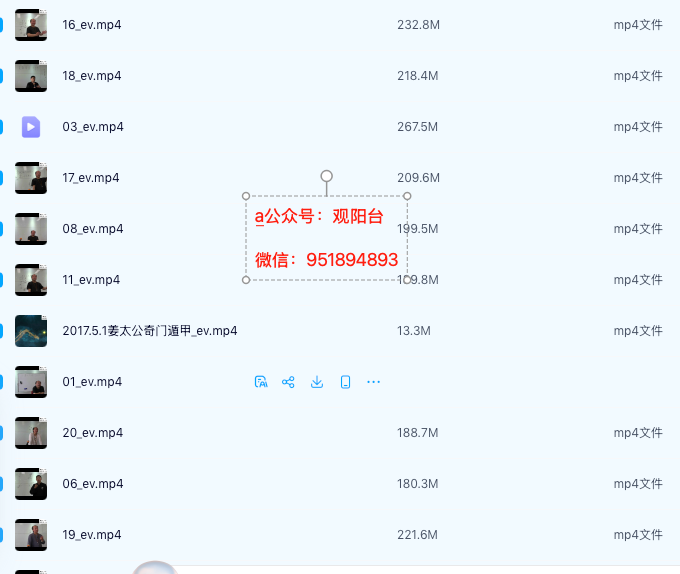The height and width of the screenshot is (574, 680).
Task: Open the AI tool icon for 01_ev.mp4
Action: coord(260,382)
